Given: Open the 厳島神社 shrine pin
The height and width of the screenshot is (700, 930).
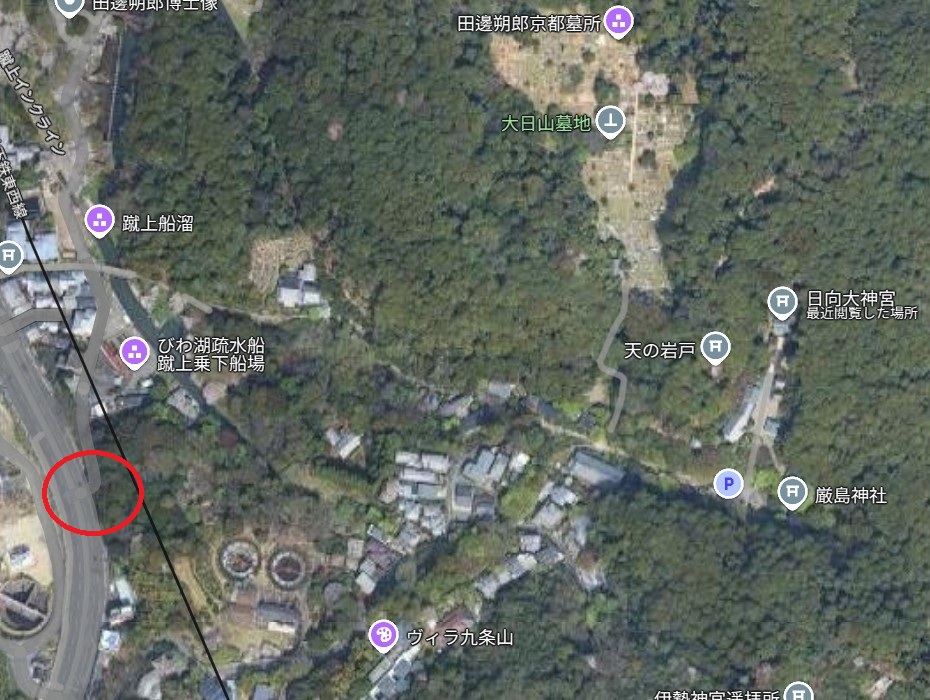Looking at the screenshot, I should pyautogui.click(x=792, y=491).
